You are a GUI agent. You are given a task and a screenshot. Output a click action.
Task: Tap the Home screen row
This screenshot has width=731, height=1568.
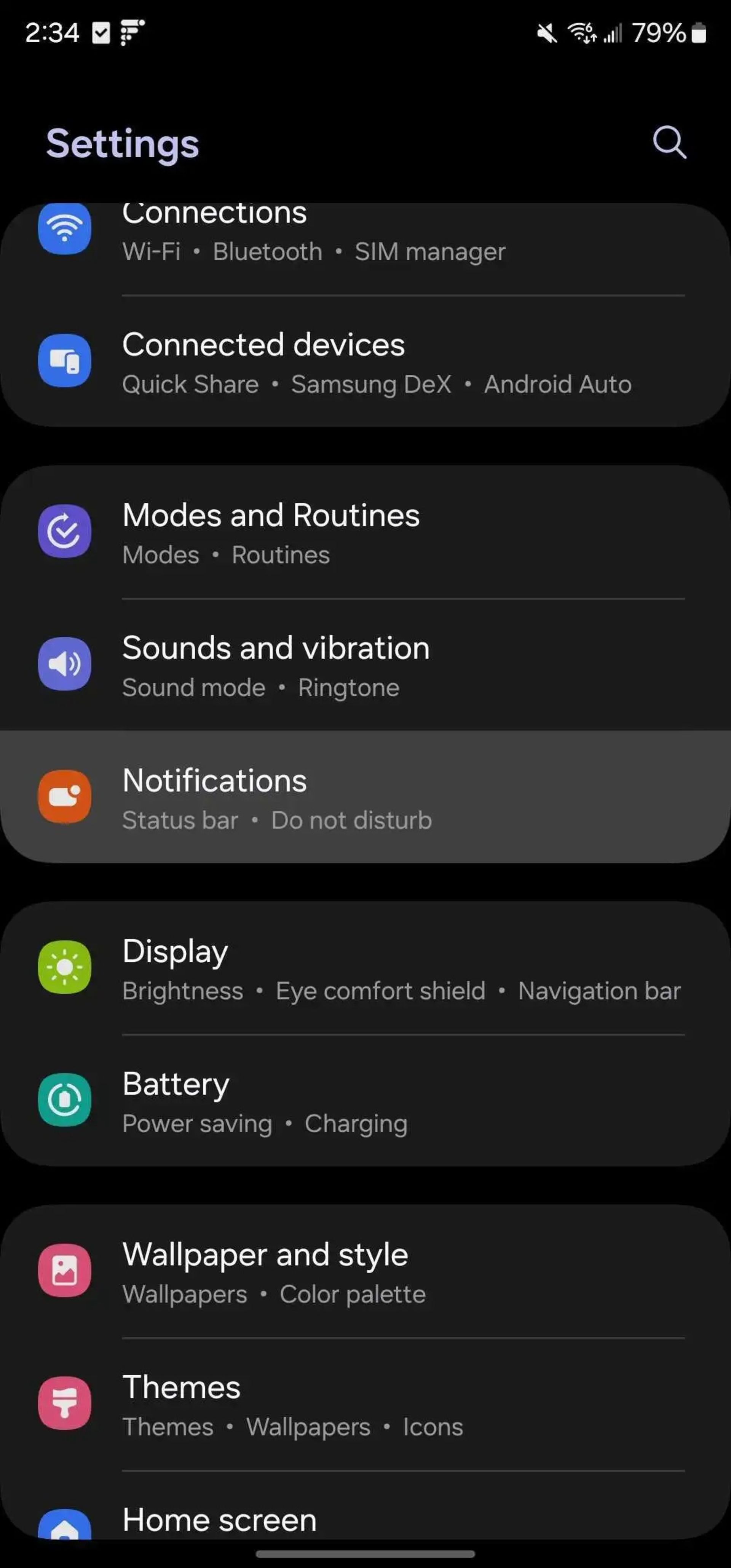(x=365, y=1519)
